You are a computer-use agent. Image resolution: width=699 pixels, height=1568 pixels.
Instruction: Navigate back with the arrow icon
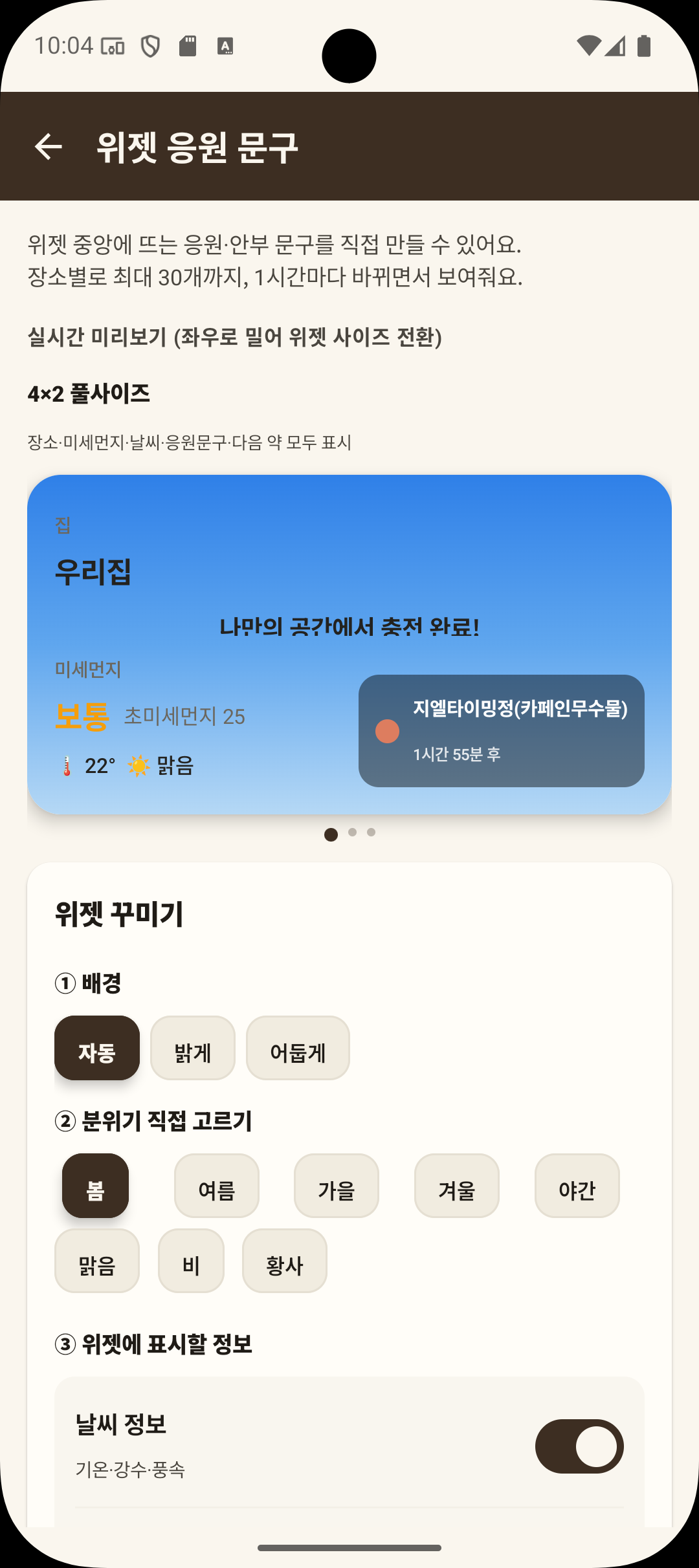click(x=49, y=147)
